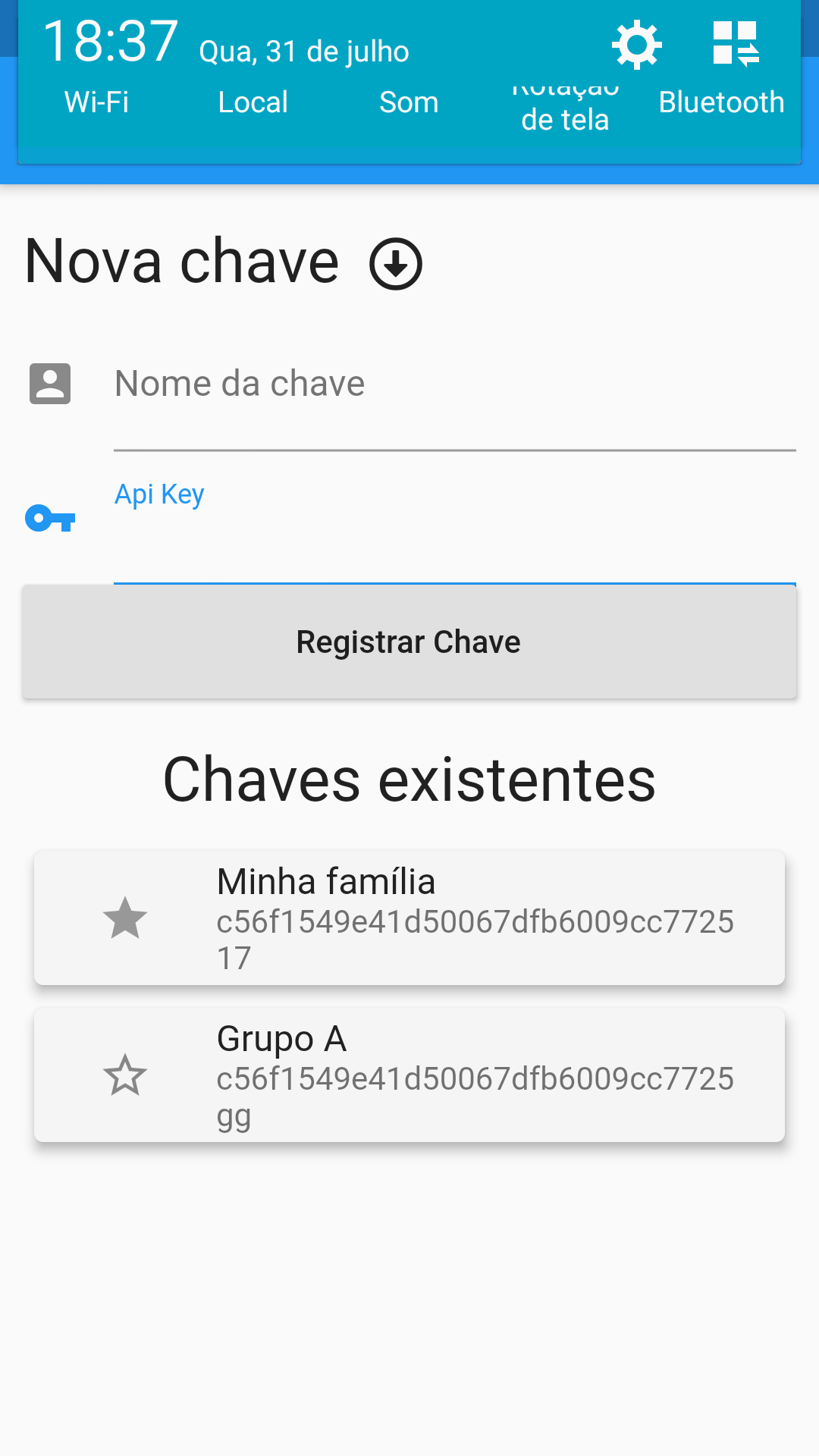Toggle Rotação de tela in quick settings
The height and width of the screenshot is (1456, 819).
click(x=565, y=106)
